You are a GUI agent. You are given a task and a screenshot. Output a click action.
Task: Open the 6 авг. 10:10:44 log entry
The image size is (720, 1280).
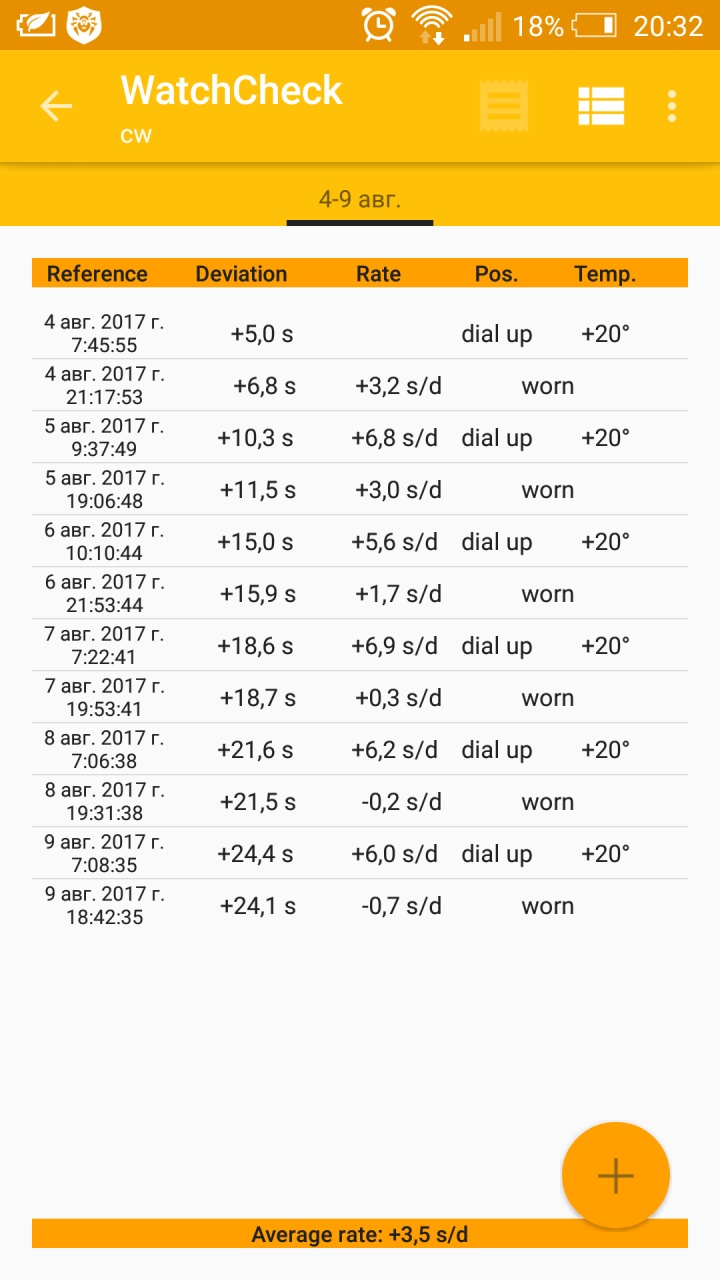click(x=360, y=542)
